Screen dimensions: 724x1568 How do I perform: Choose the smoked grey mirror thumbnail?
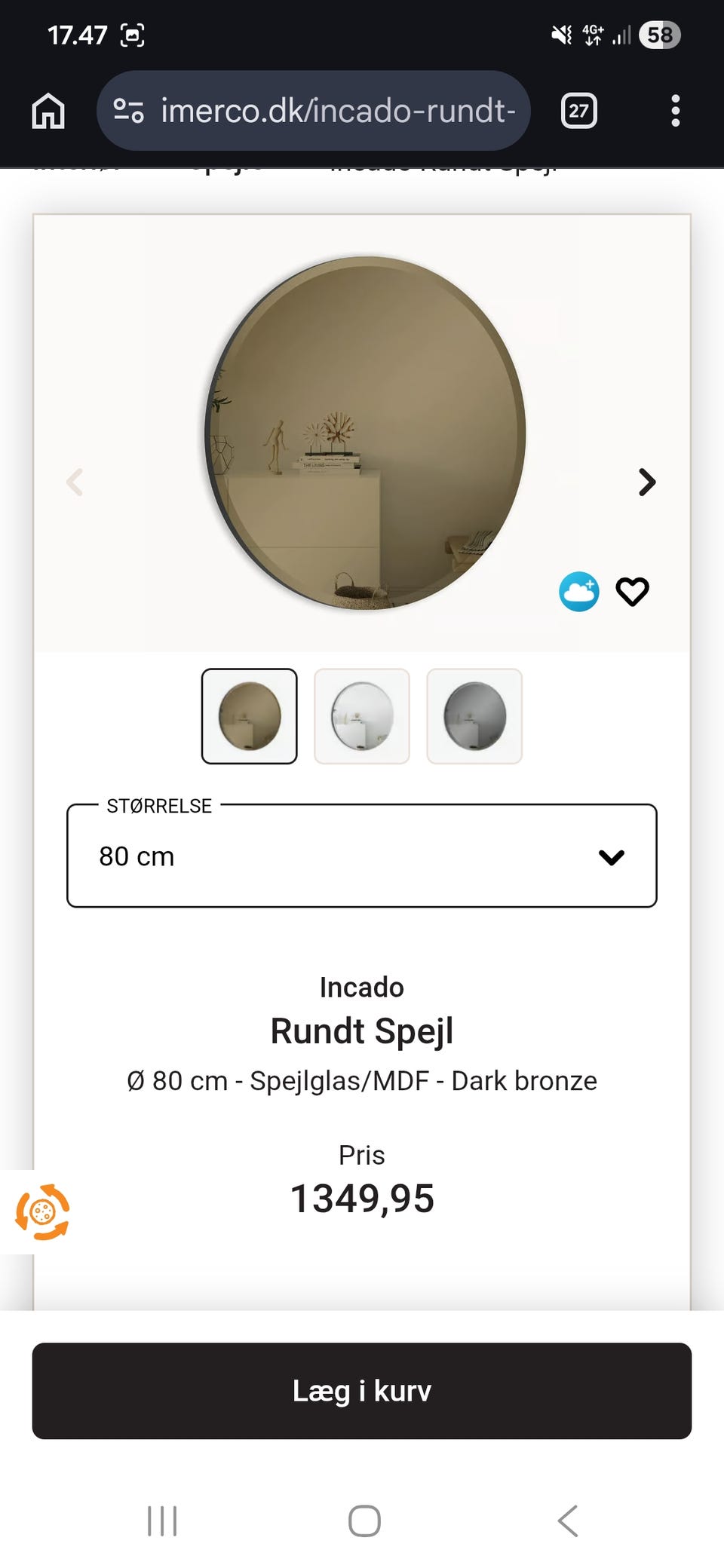click(474, 715)
